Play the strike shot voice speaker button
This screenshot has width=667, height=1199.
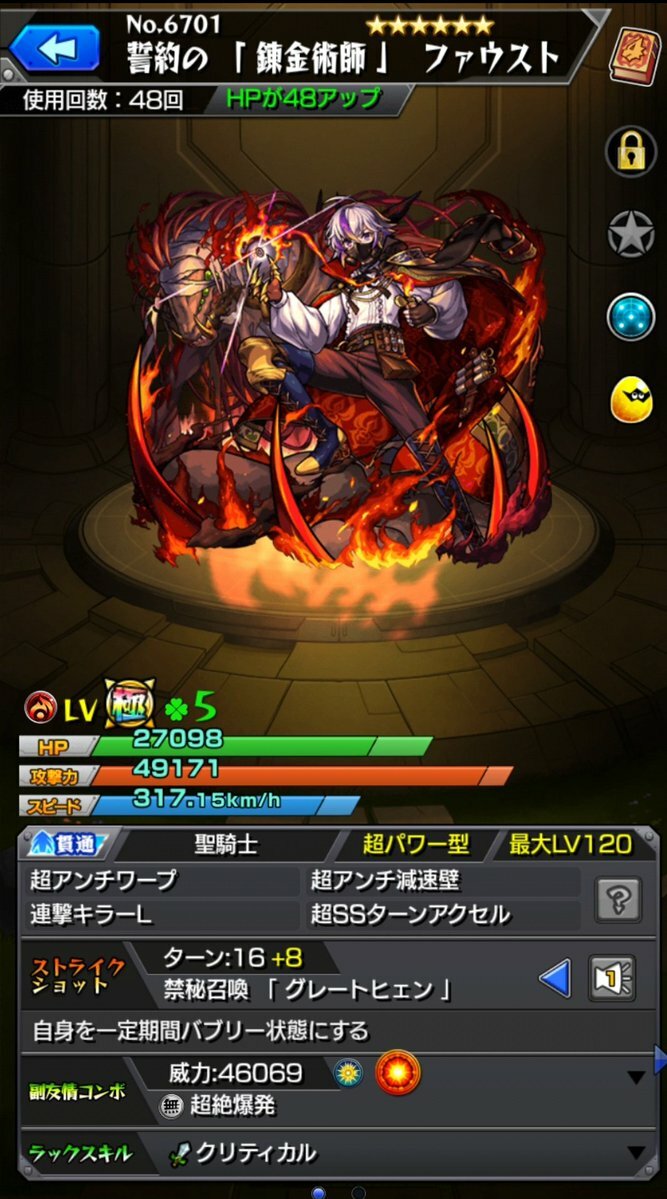[612, 977]
